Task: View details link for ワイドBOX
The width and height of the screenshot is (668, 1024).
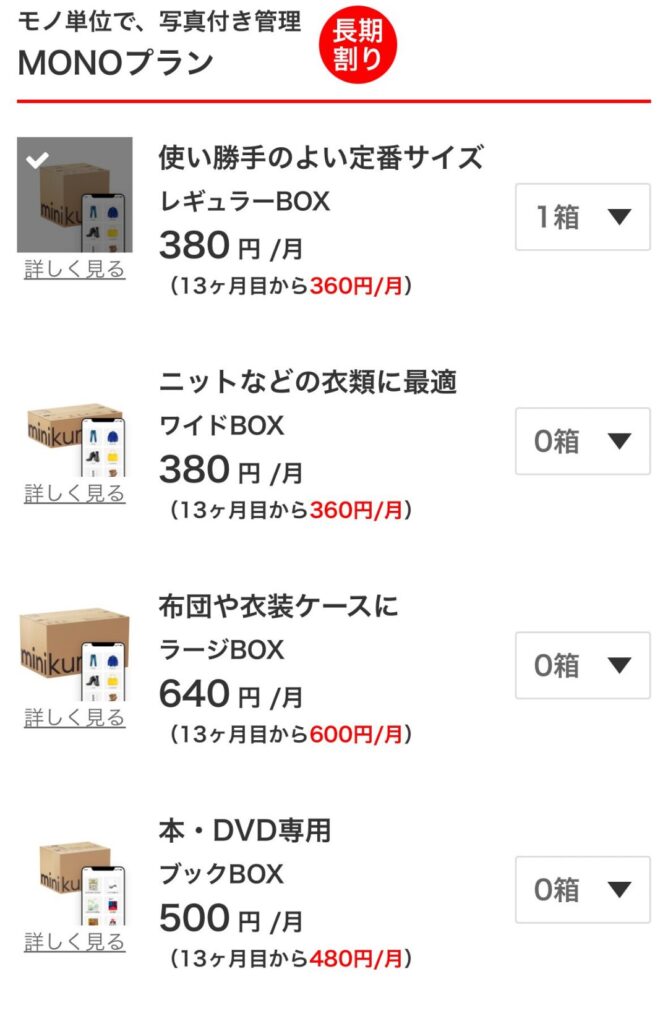Action: pos(75,494)
